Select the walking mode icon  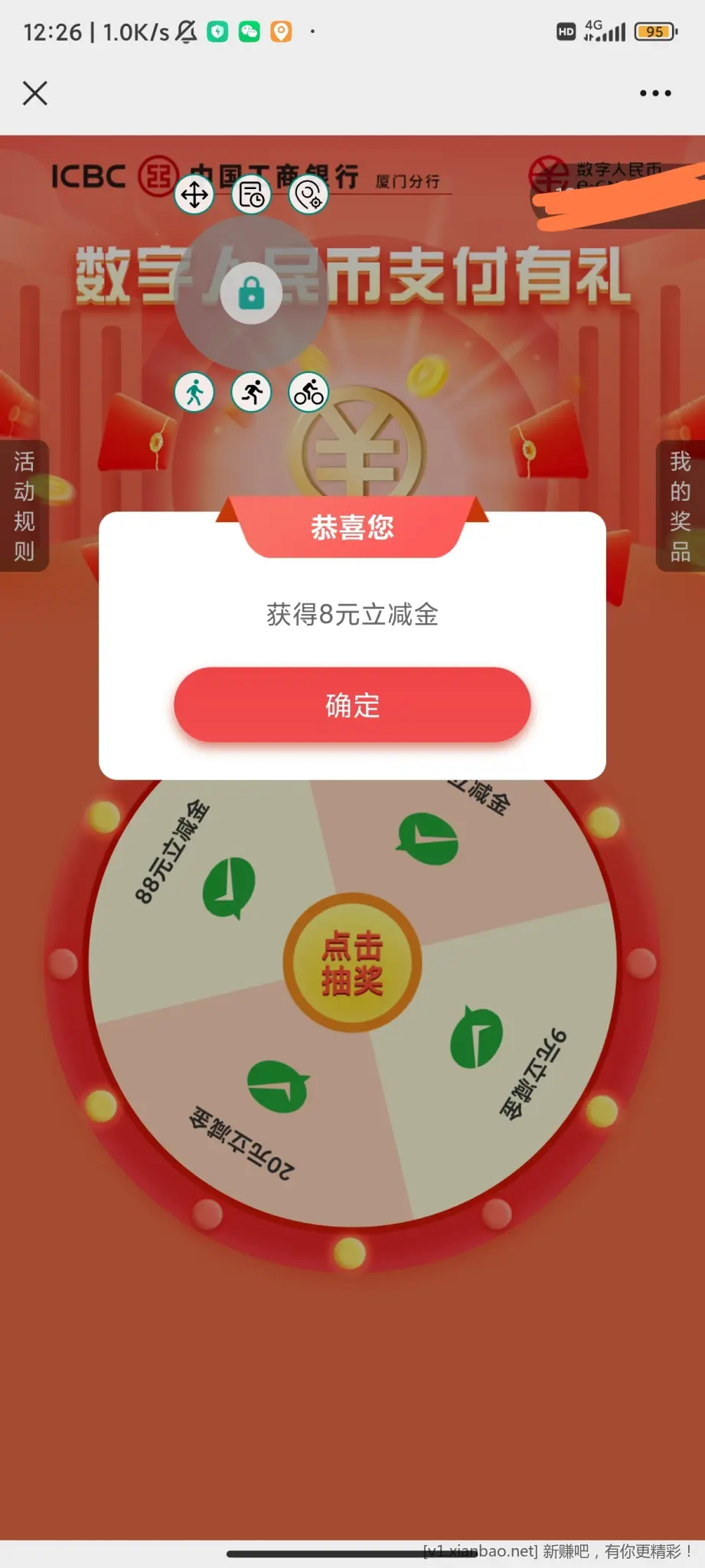point(194,393)
